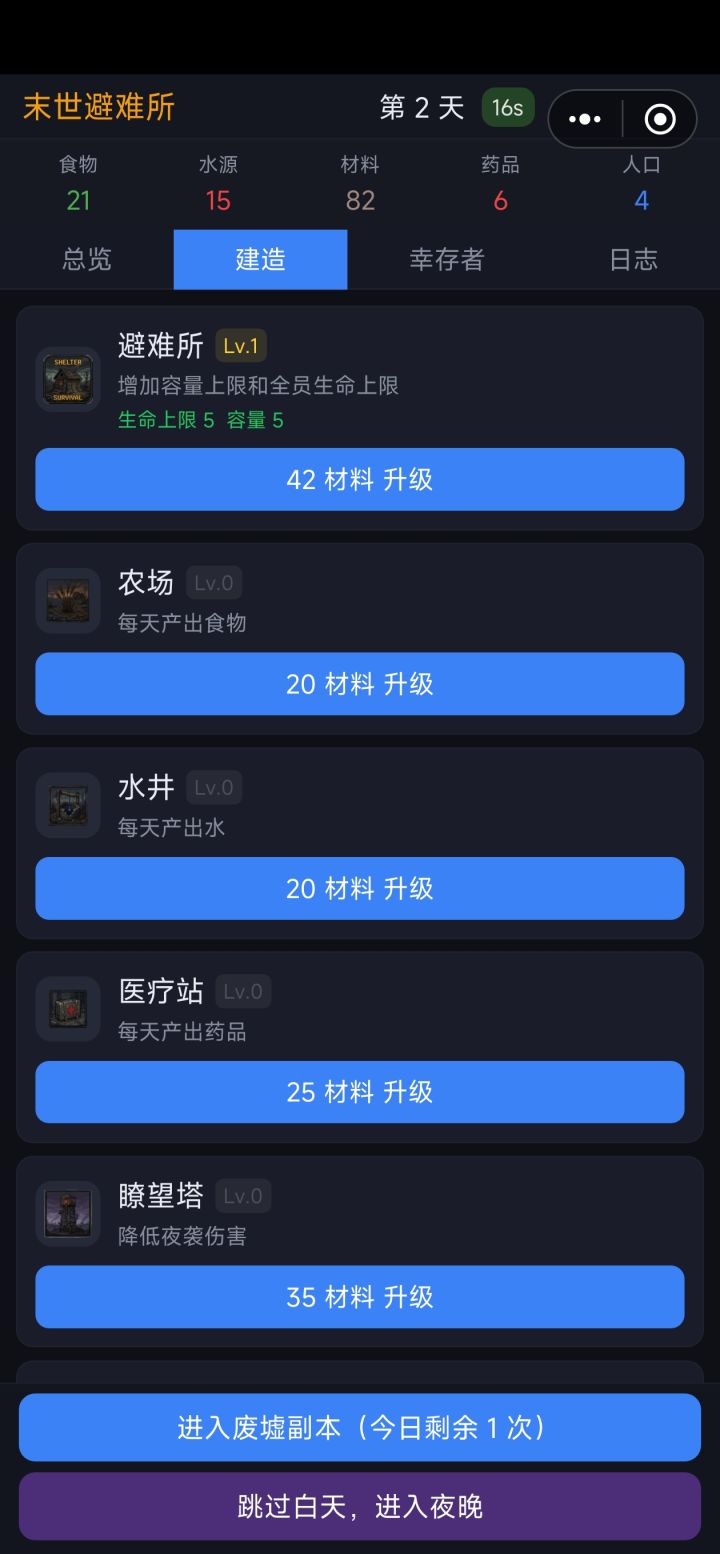Click the 医疗站 medical station icon

[x=67, y=1009]
